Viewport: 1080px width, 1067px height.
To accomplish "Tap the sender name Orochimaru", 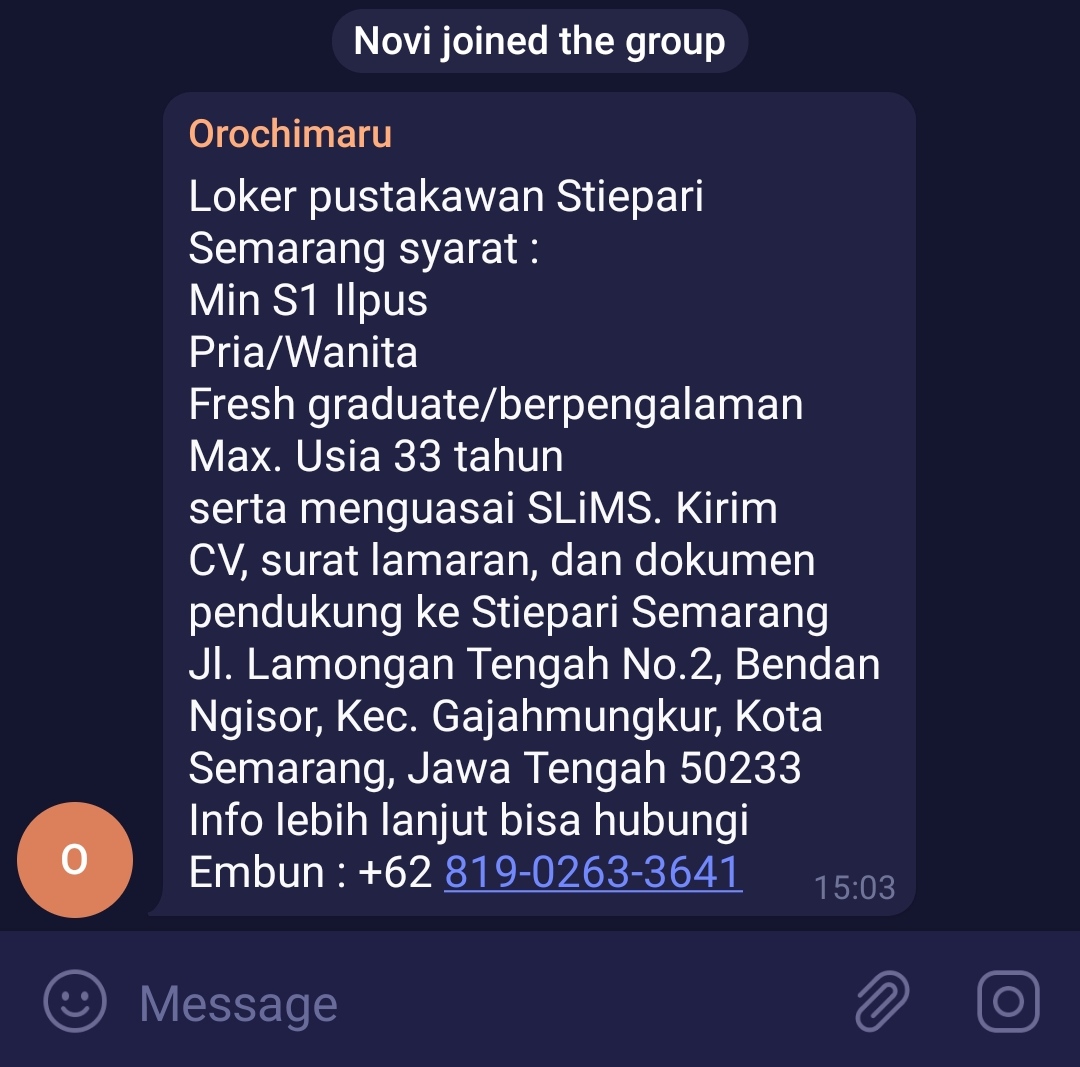I will pyautogui.click(x=290, y=134).
